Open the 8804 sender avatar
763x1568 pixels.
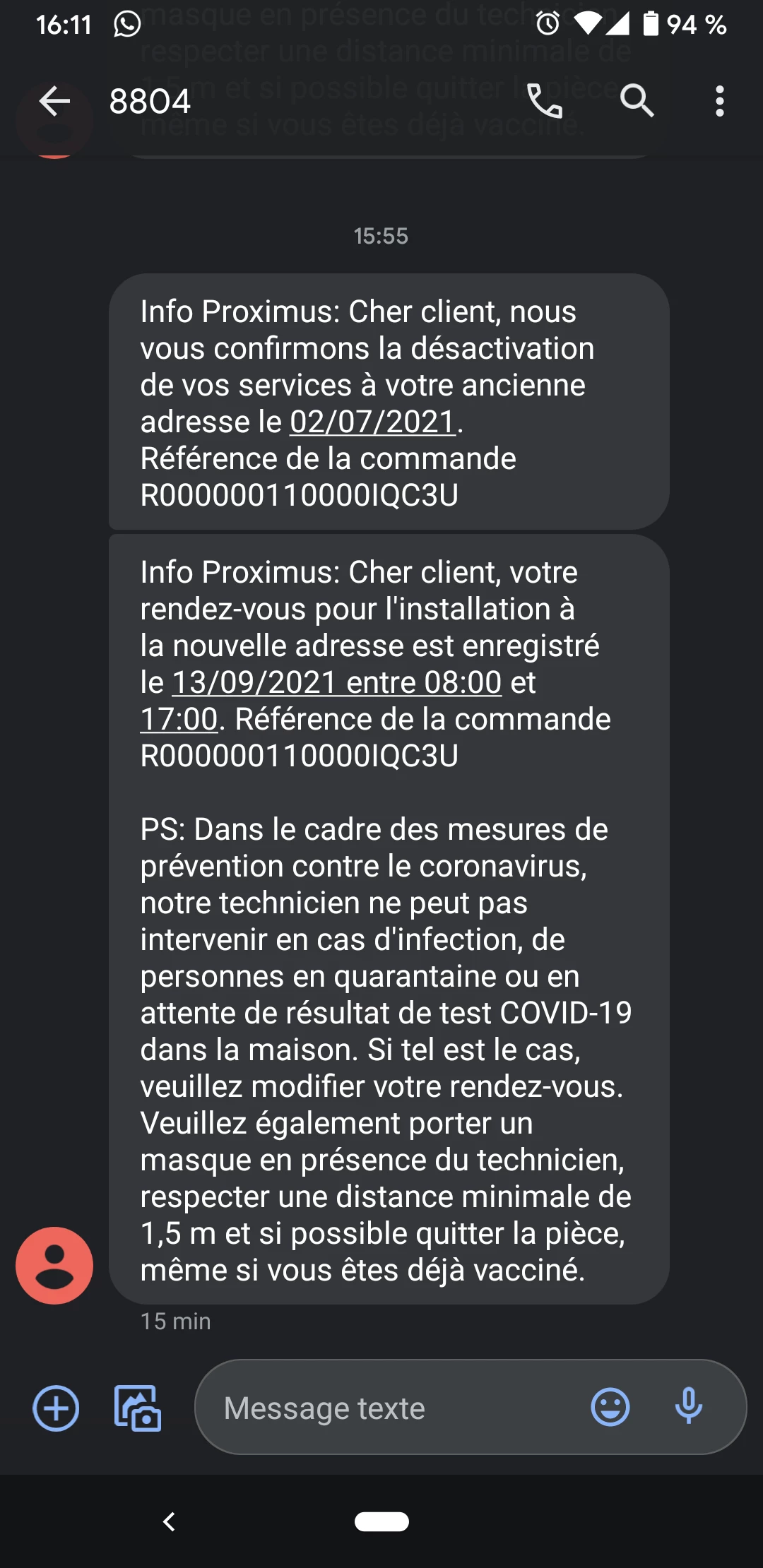(x=54, y=1265)
